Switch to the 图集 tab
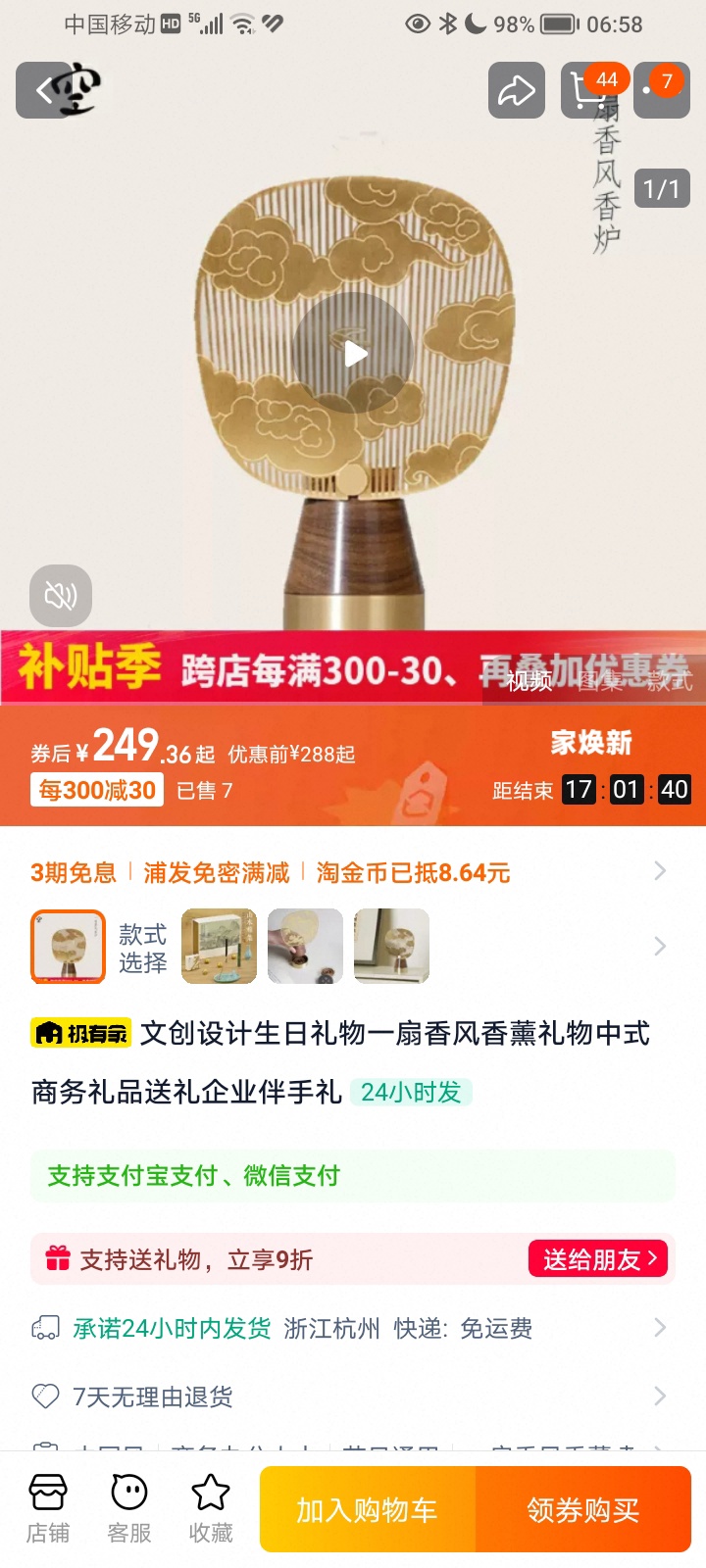The image size is (706, 1568). coord(600,681)
